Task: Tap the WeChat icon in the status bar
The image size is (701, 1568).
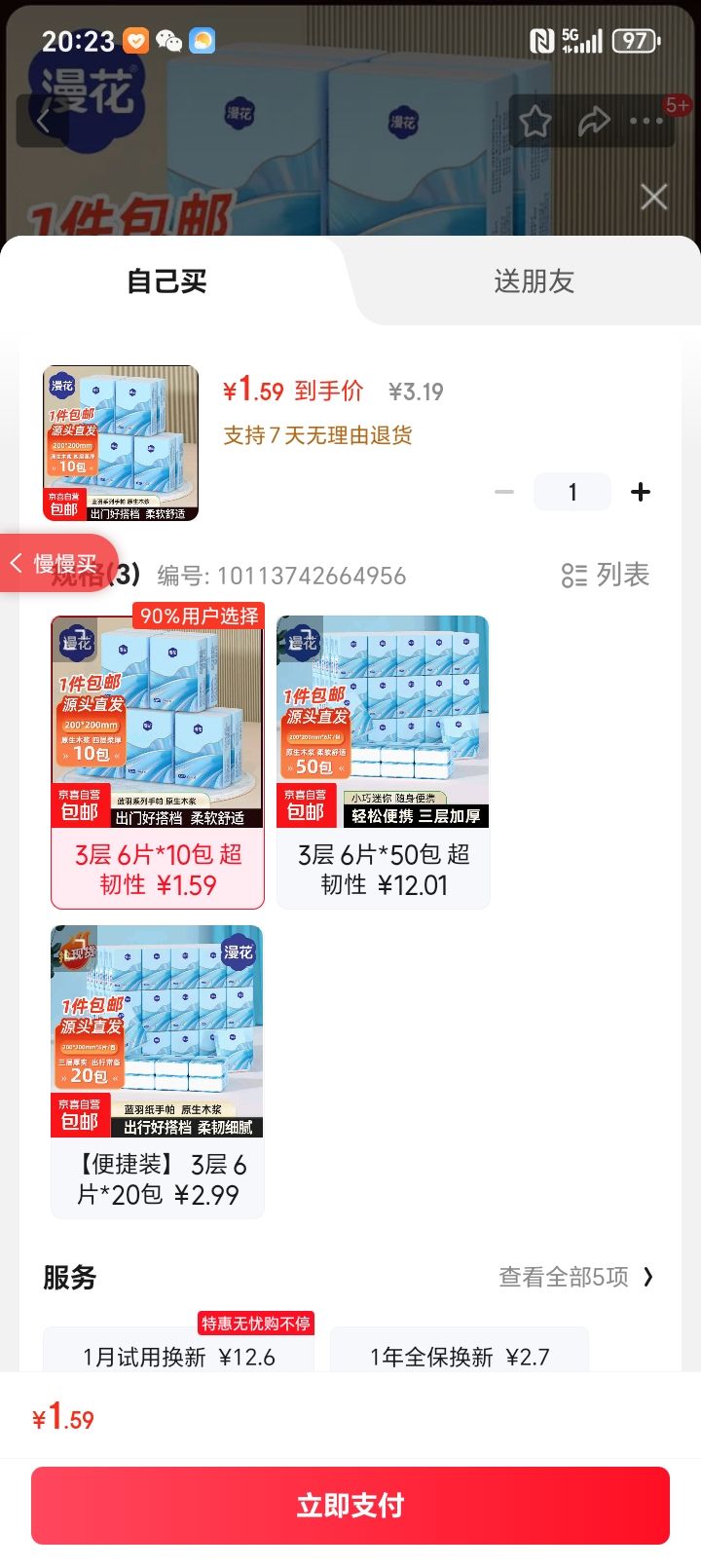Action: (x=169, y=41)
